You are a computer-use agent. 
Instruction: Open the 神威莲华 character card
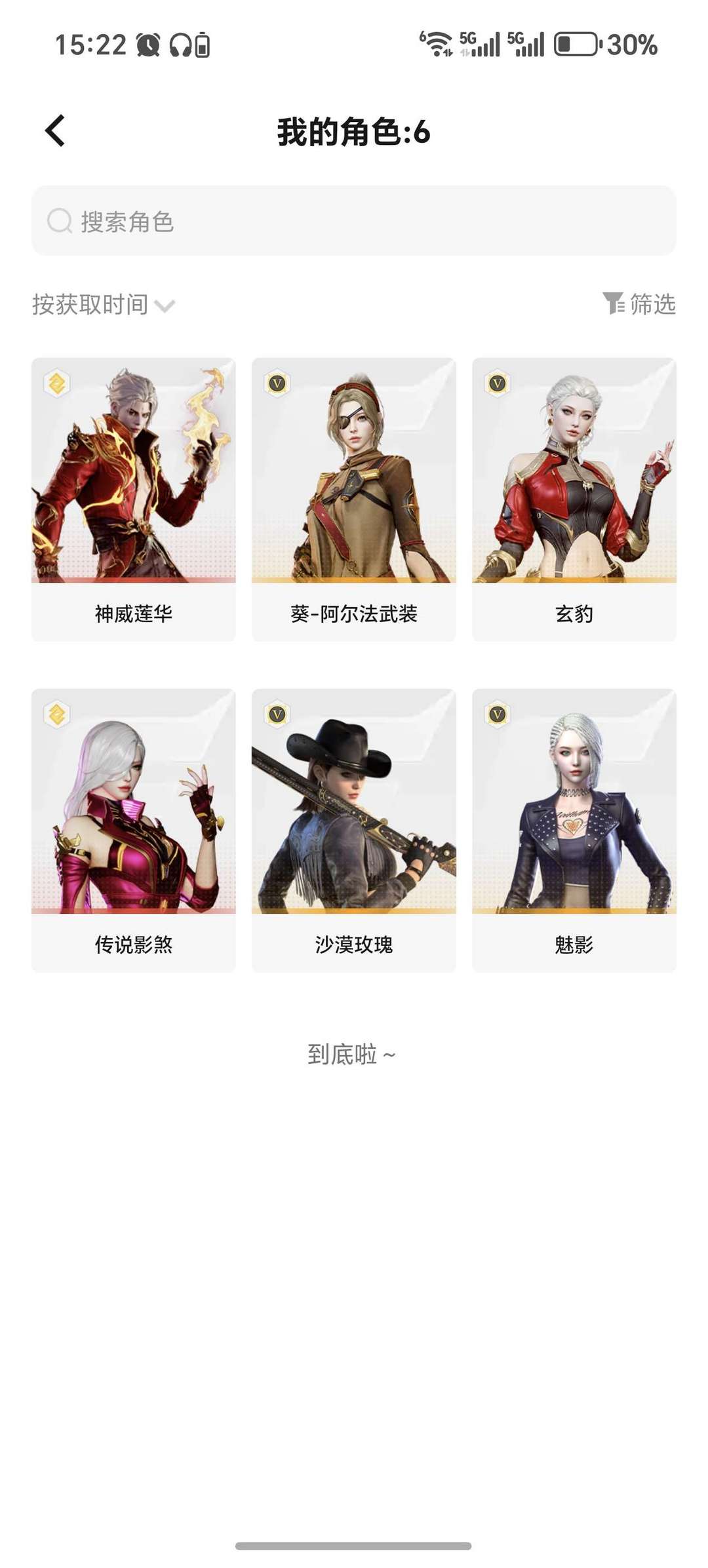tap(134, 500)
